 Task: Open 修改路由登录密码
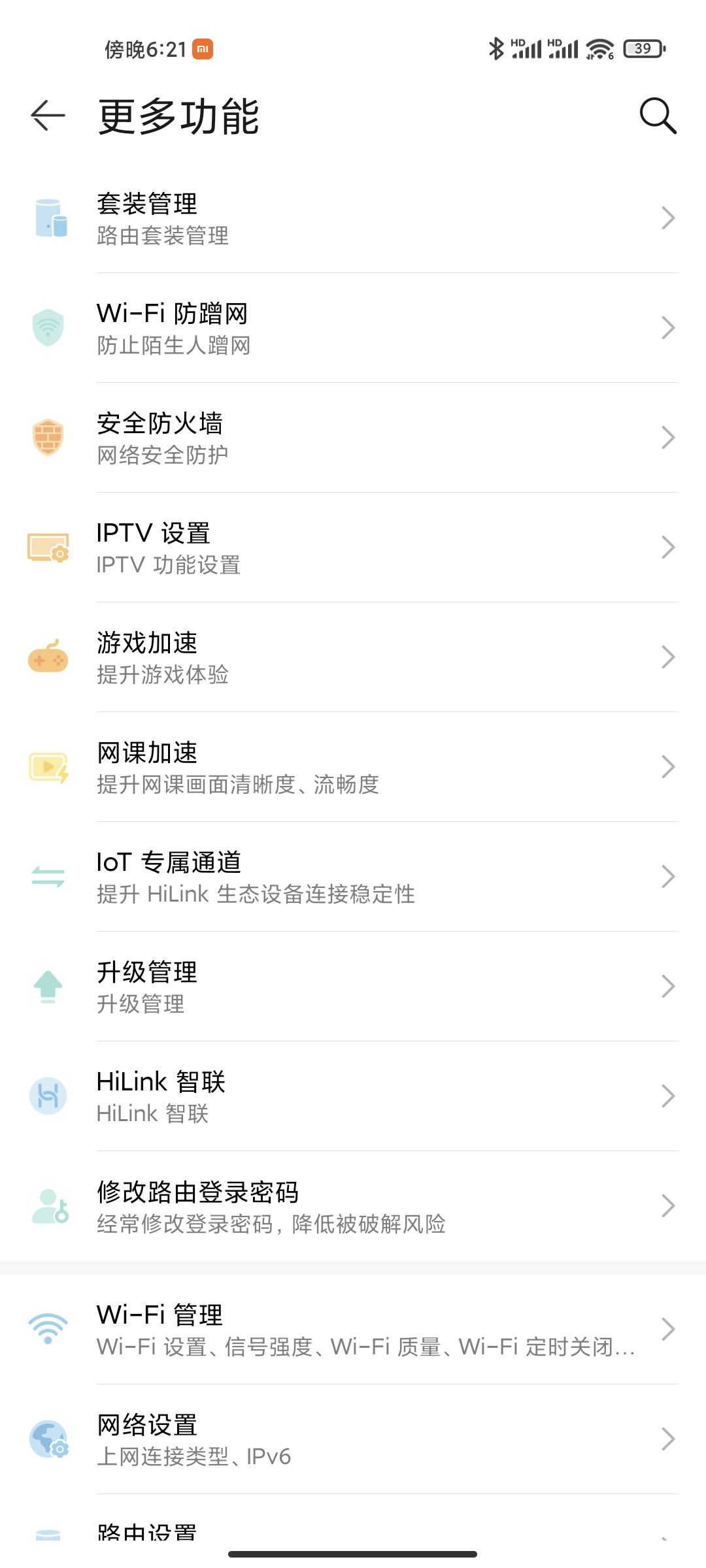point(353,1206)
